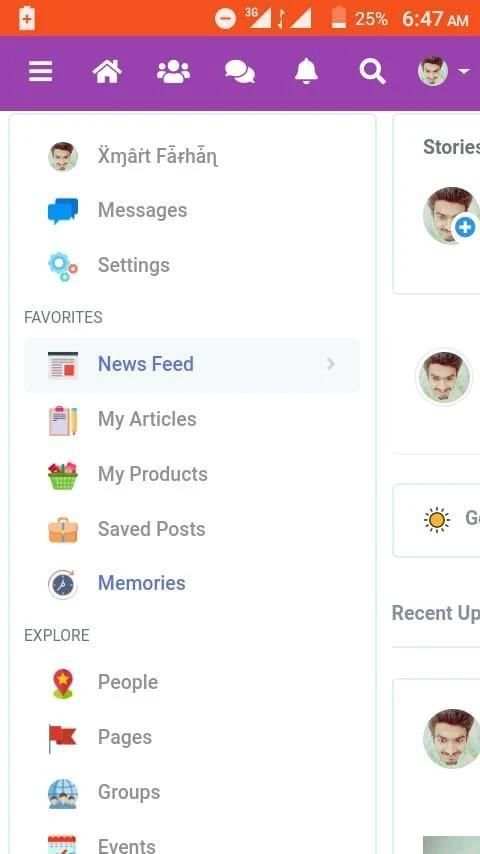This screenshot has height=854, width=480.
Task: Expand the profile avatar dropdown
Action: point(443,71)
